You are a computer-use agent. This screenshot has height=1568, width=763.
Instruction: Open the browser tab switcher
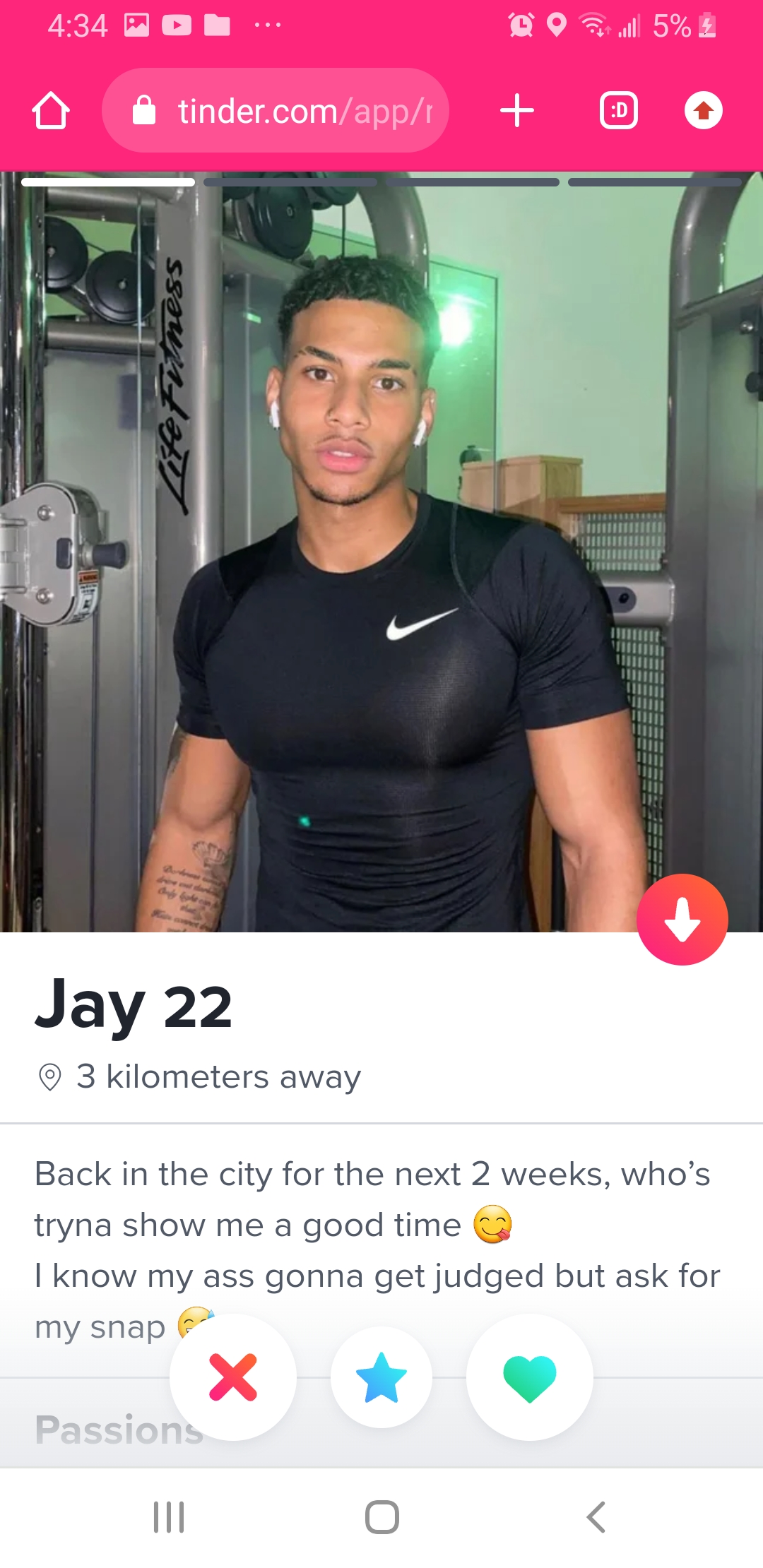(x=618, y=109)
